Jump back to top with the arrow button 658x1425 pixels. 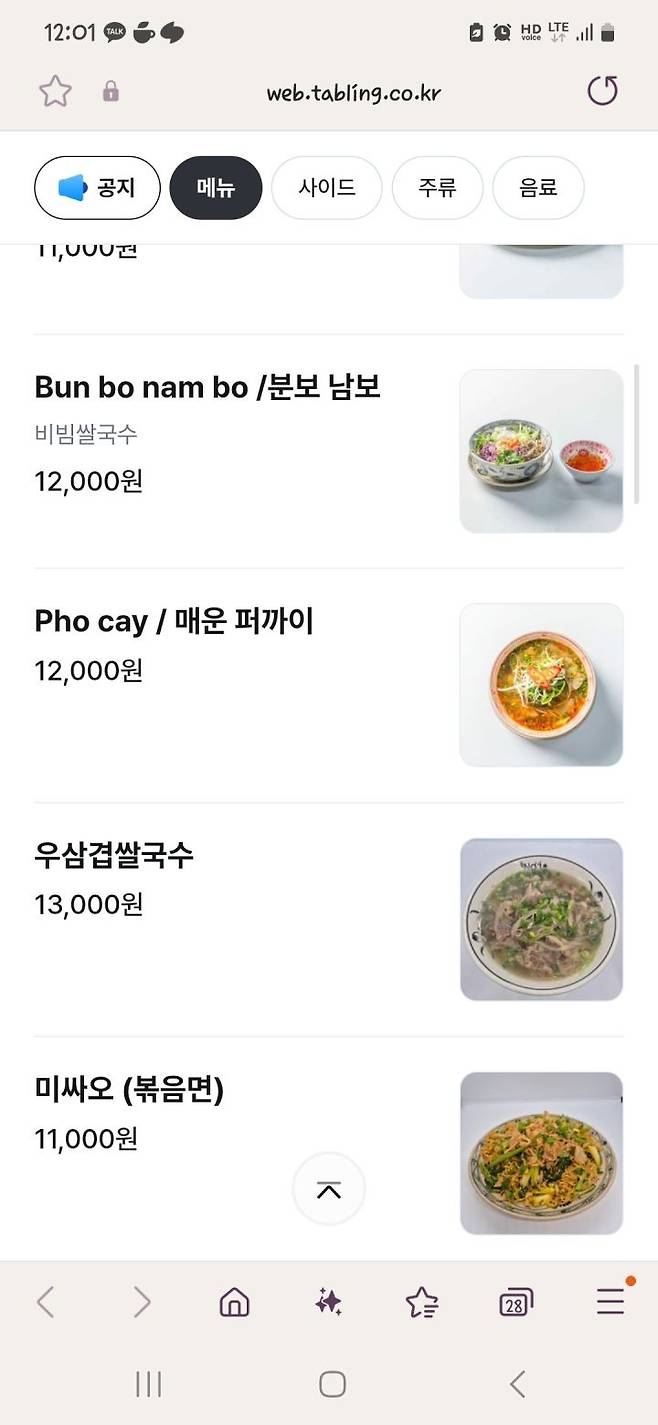click(x=328, y=1189)
